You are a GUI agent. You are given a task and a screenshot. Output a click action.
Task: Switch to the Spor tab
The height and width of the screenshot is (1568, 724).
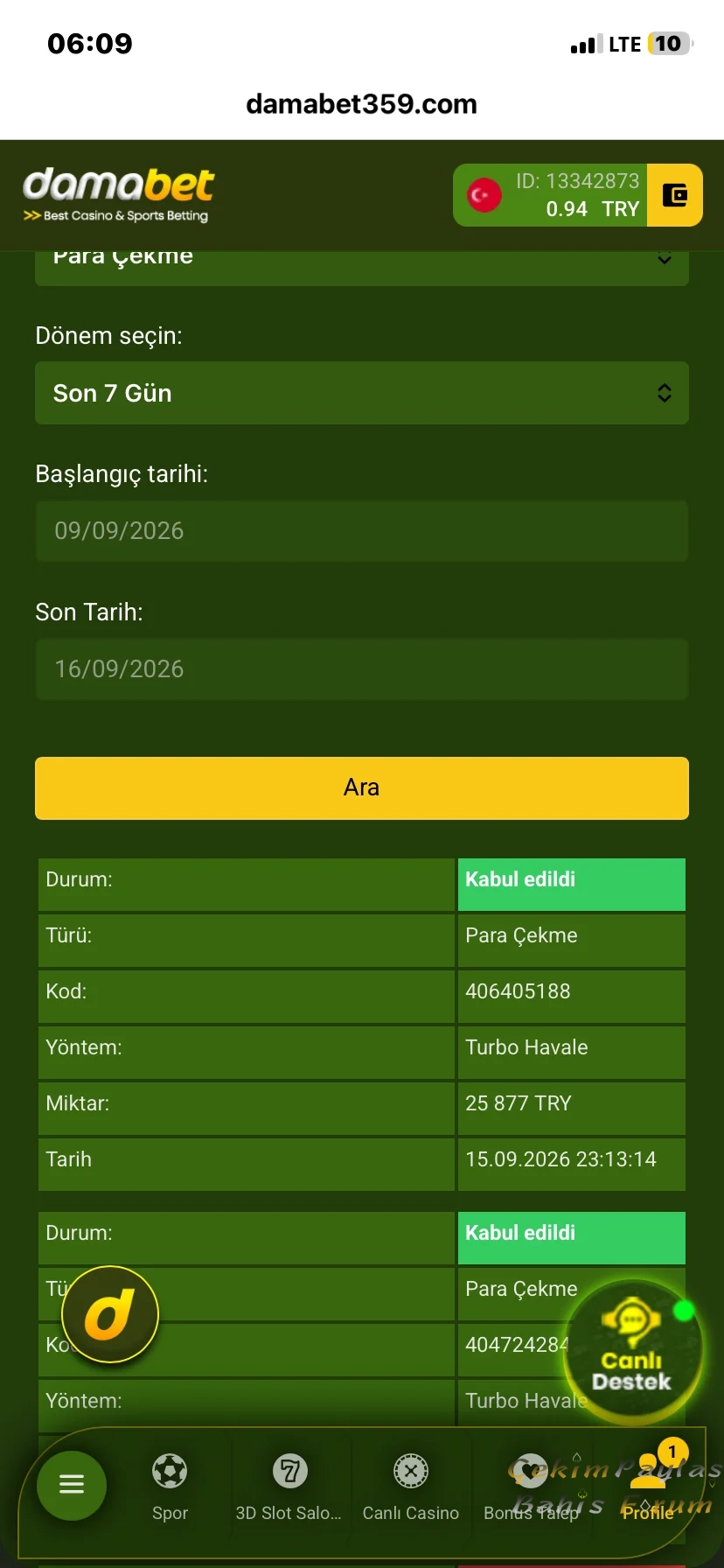[x=170, y=1487]
